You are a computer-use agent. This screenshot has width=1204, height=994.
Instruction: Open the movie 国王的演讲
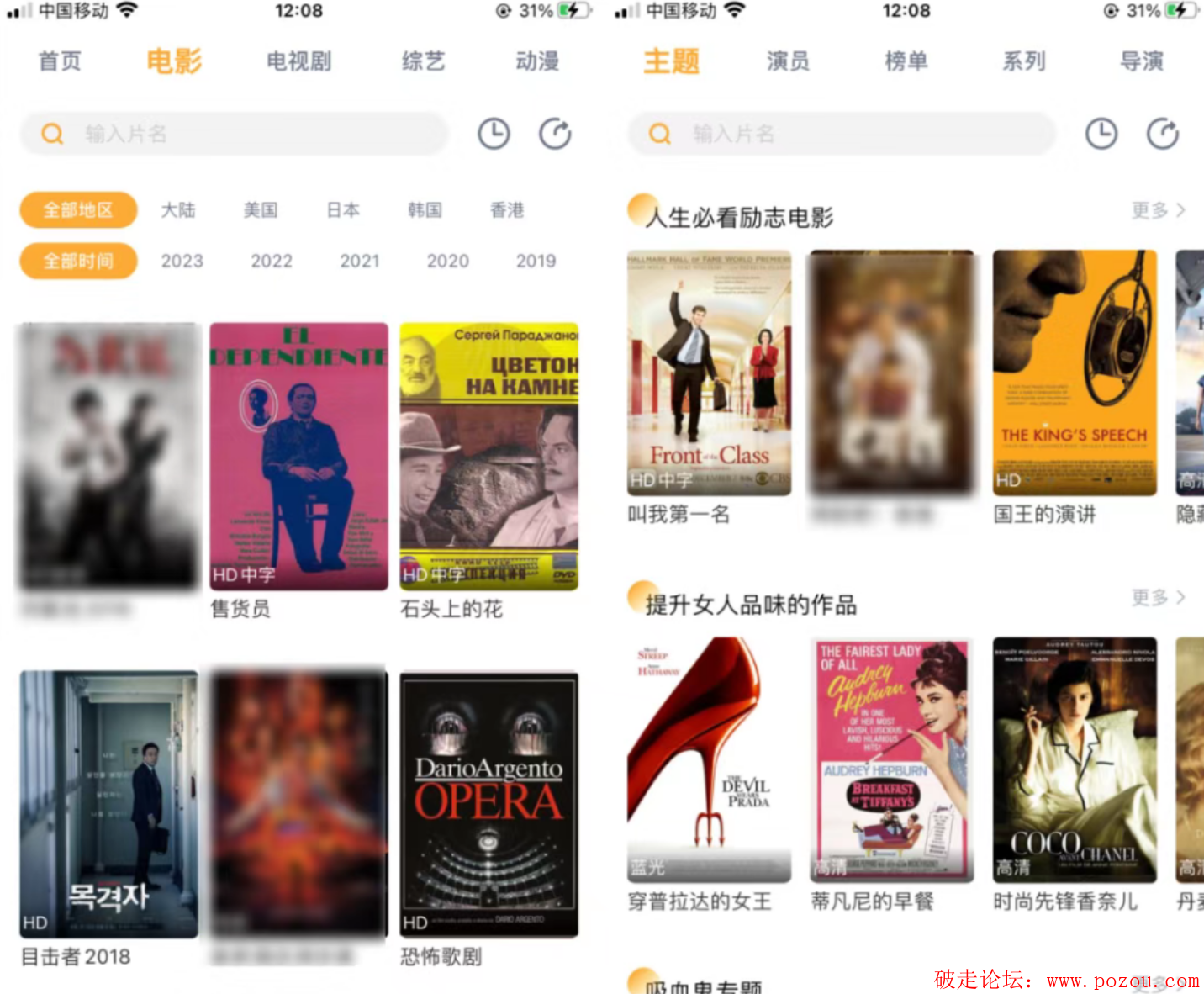coord(1075,373)
